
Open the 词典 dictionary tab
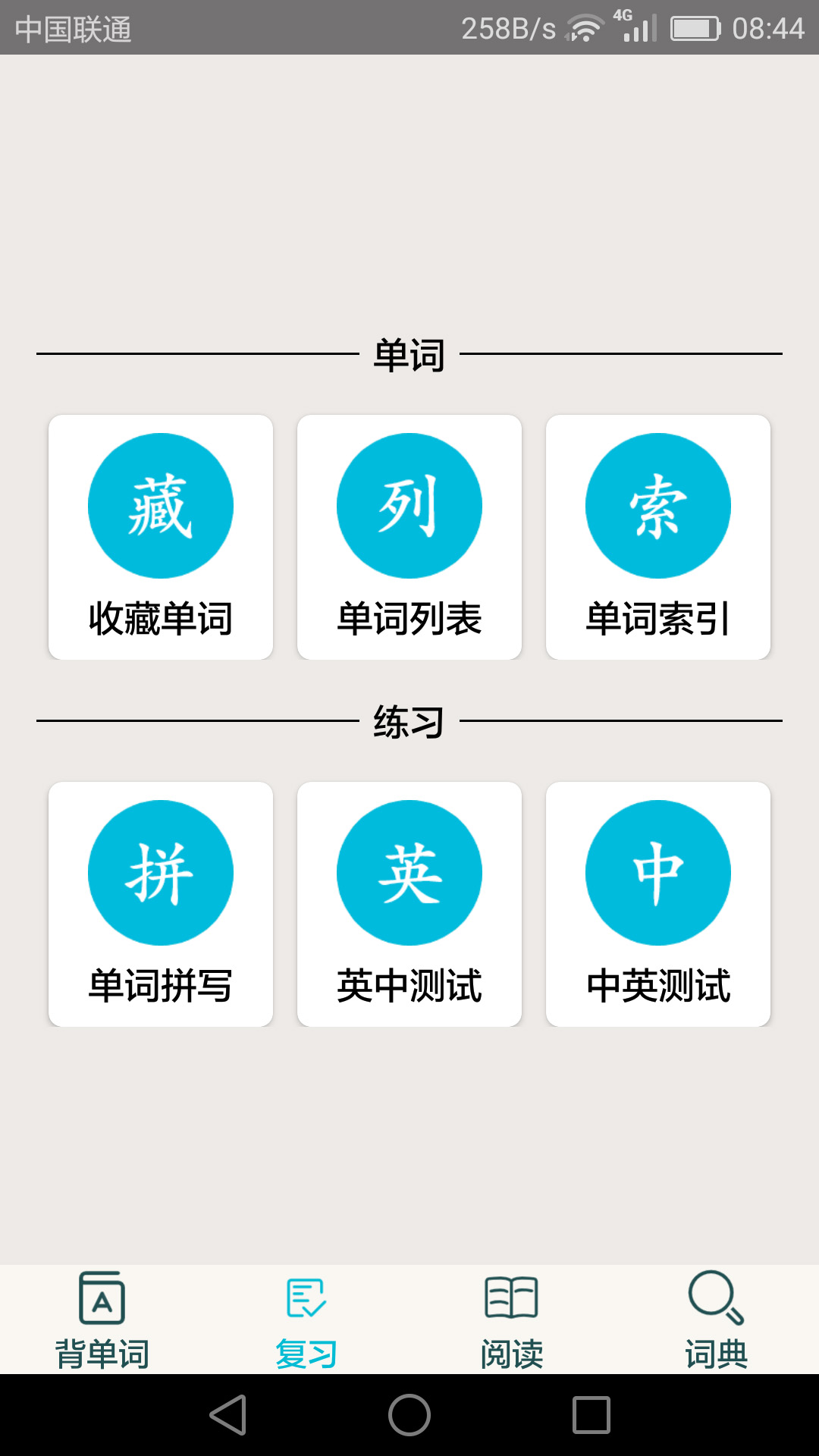[717, 1319]
